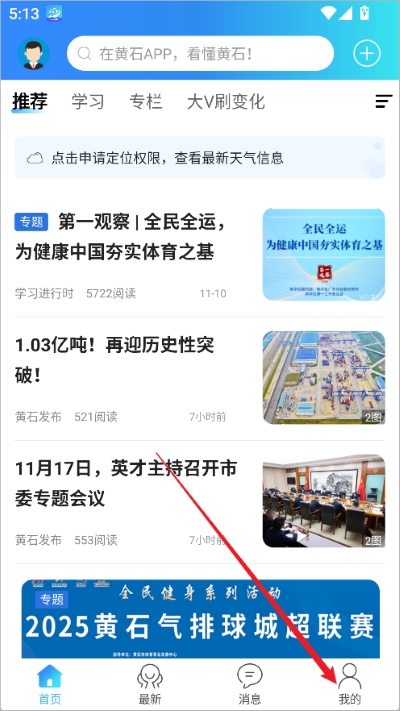Switch to the 学习 tab

88,102
